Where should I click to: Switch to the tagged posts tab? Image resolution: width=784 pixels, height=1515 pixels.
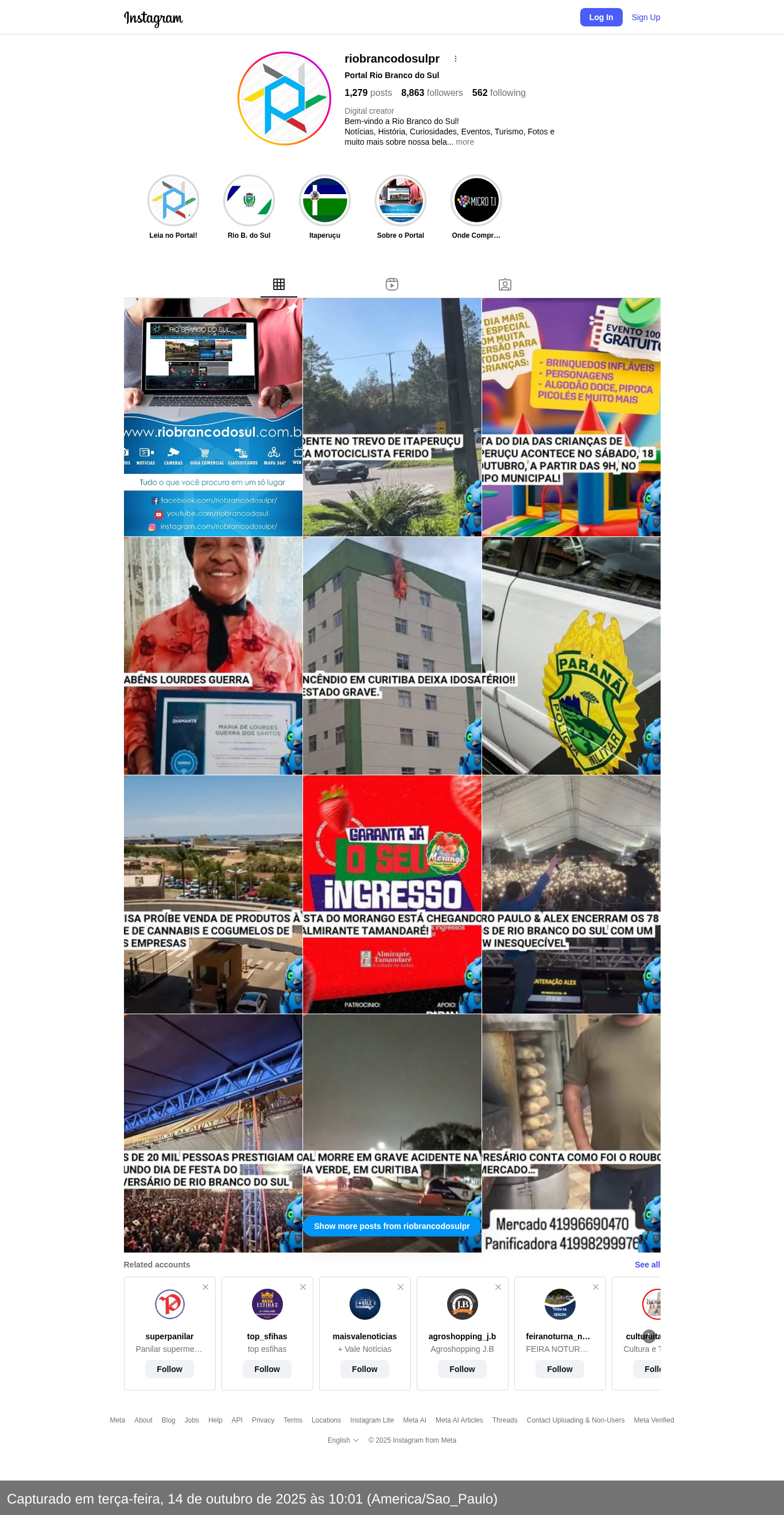point(505,285)
